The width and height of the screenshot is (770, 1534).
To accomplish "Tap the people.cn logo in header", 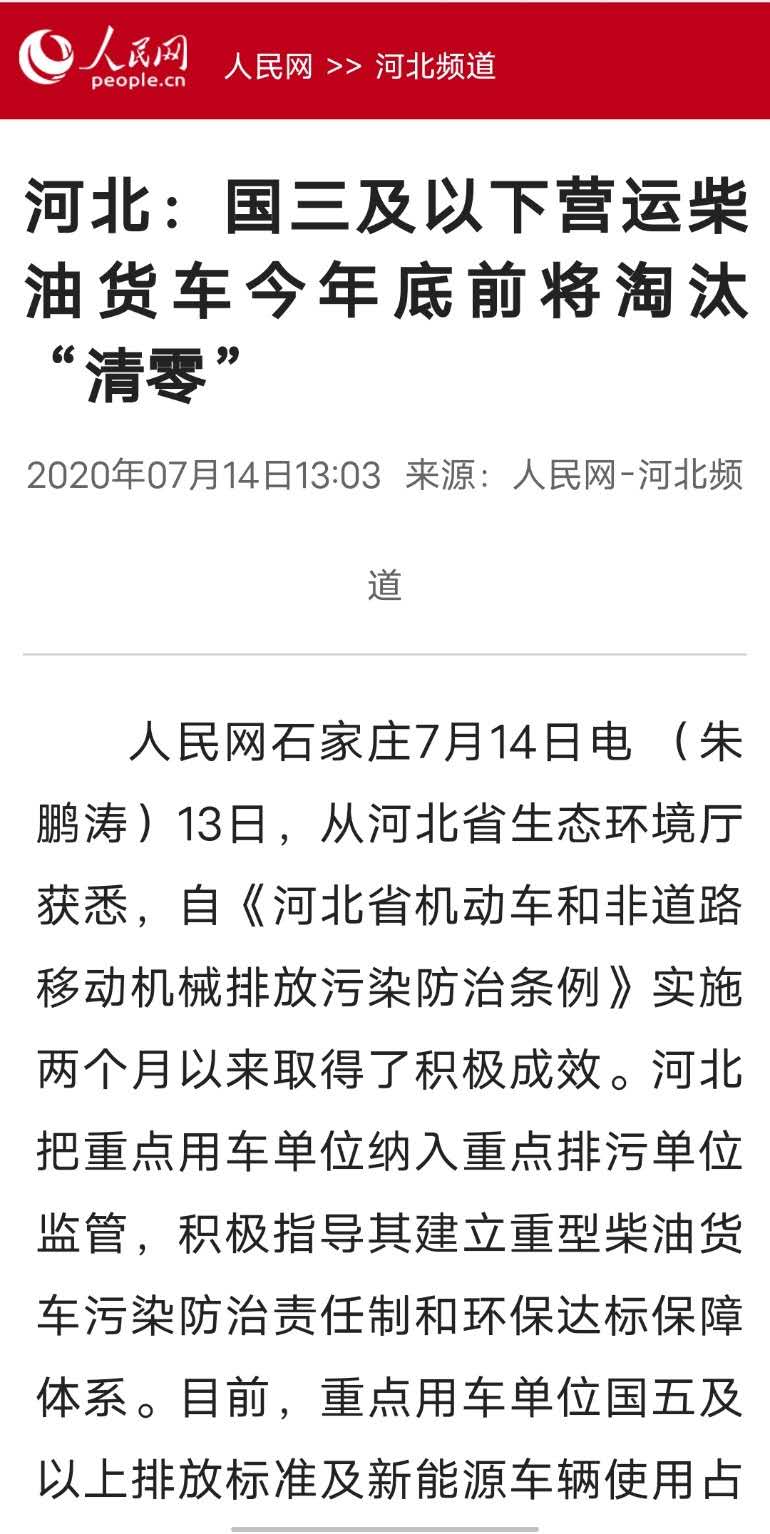I will pos(103,58).
